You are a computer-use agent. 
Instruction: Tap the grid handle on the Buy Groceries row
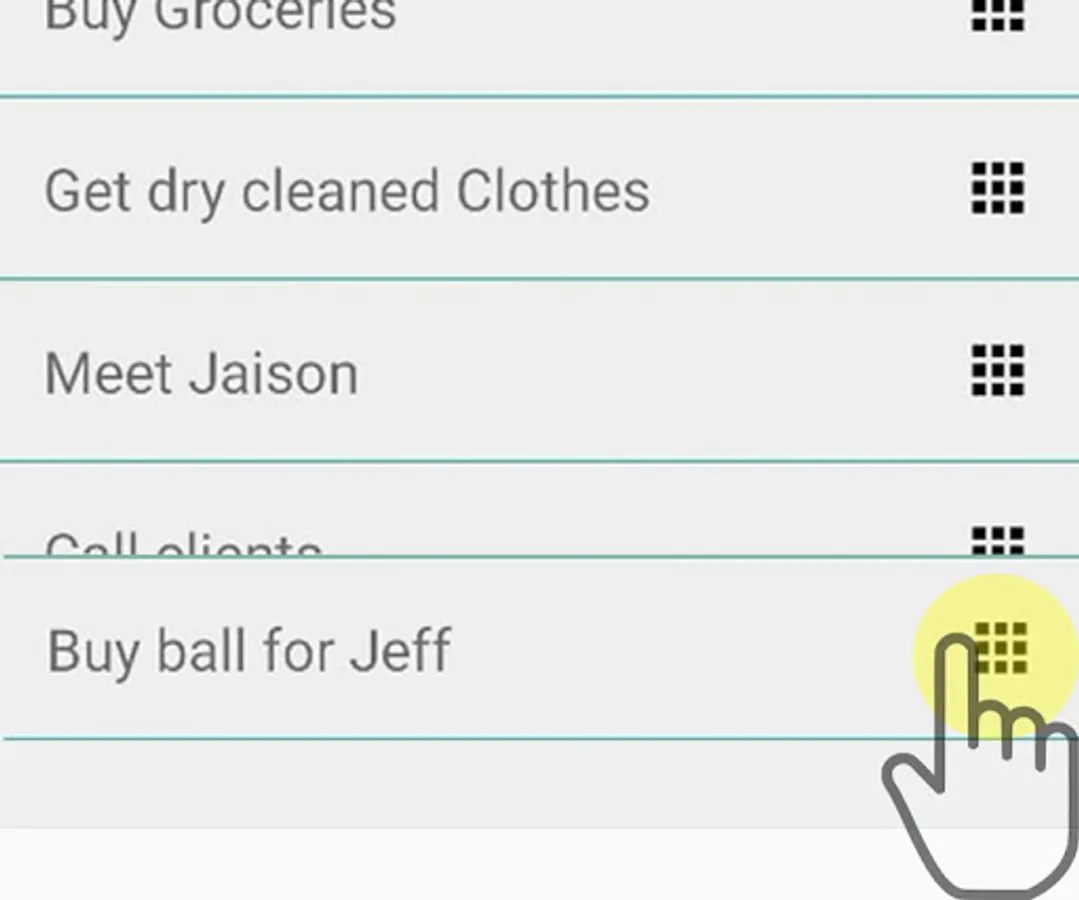998,15
